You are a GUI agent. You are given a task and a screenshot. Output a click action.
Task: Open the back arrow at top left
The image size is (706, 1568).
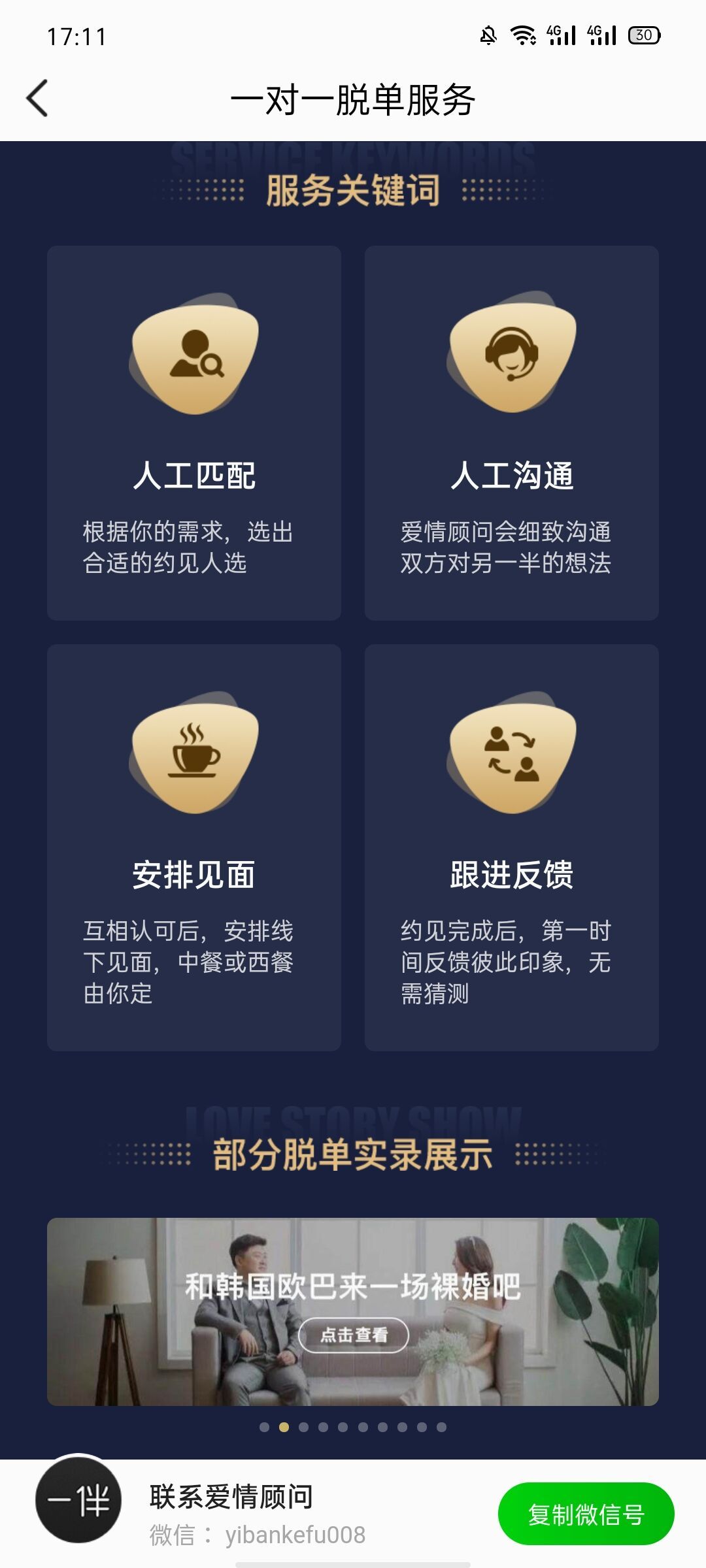37,99
